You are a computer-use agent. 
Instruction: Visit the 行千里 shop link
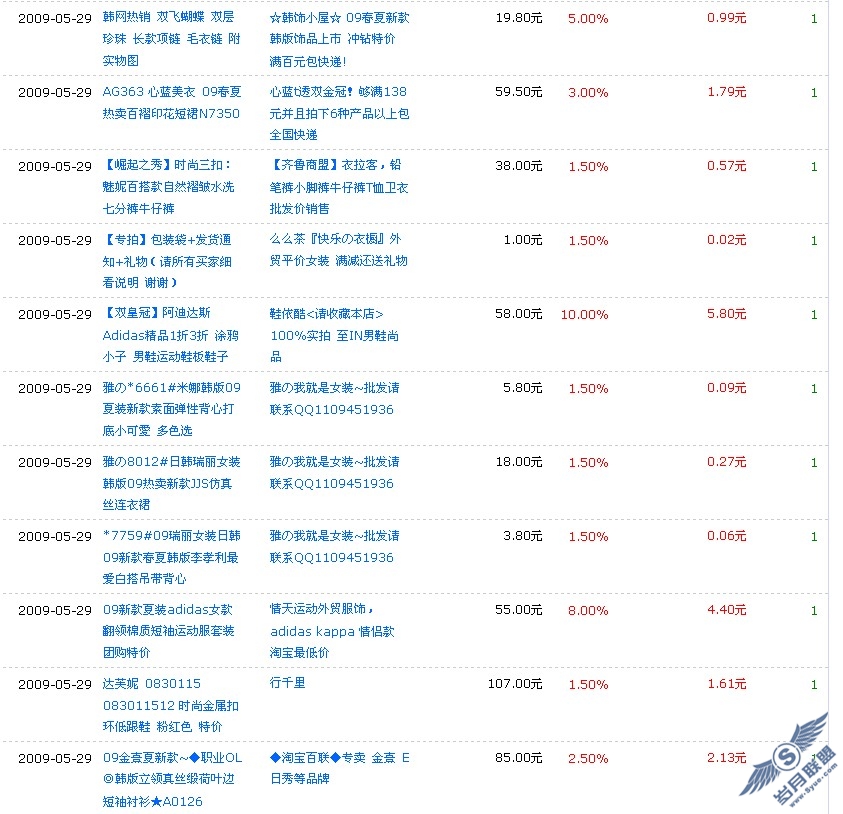(288, 683)
